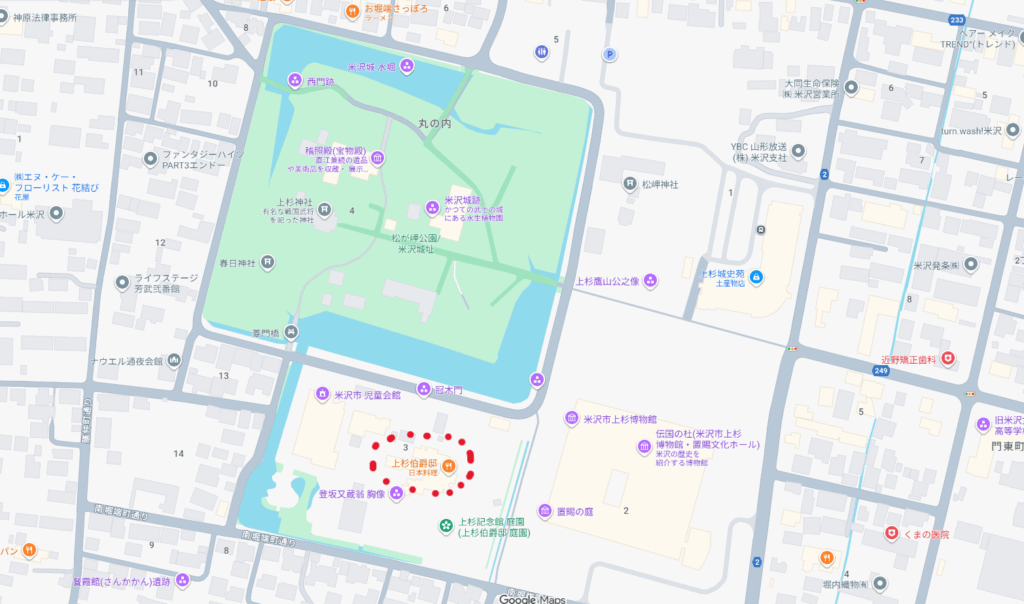1024x604 pixels.
Task: Open the 米沢市児童会館 pin
Action: 322,394
